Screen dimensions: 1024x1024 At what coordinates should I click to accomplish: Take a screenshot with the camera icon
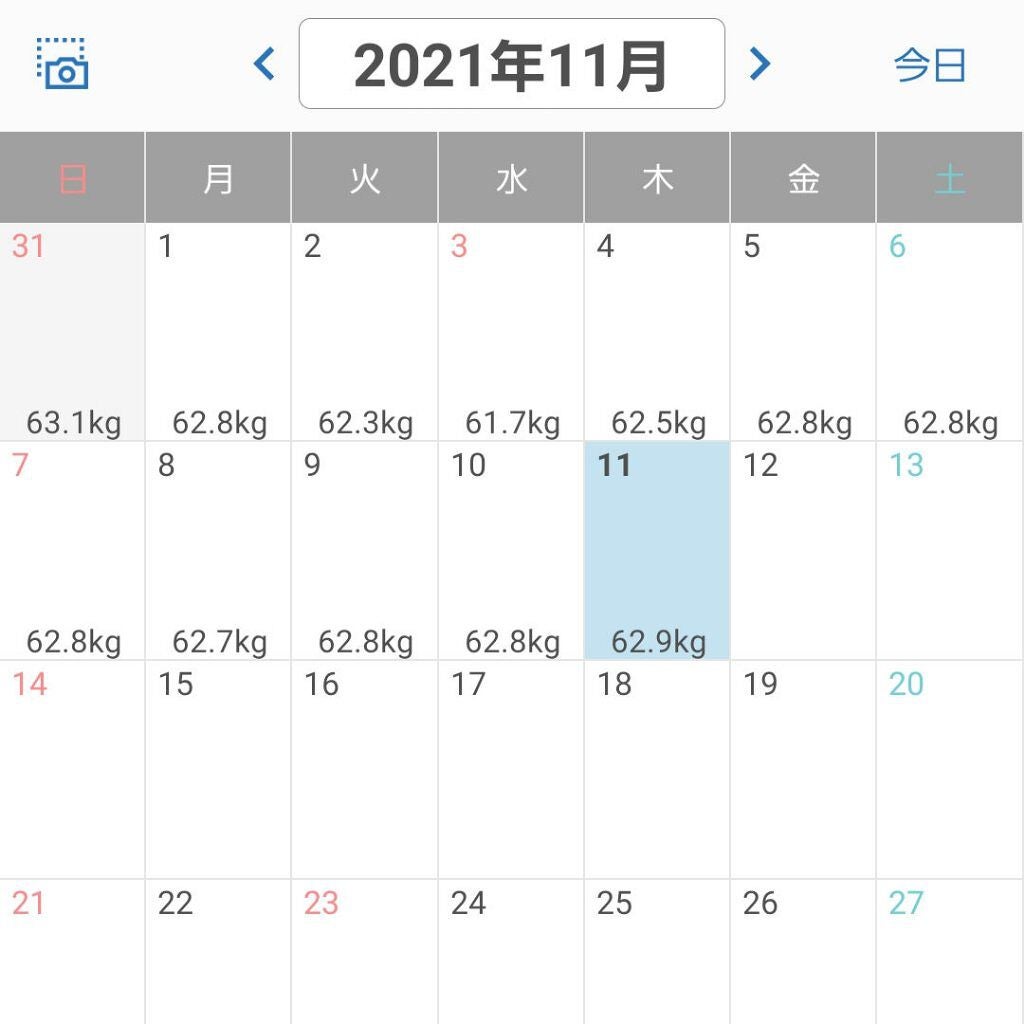point(63,64)
